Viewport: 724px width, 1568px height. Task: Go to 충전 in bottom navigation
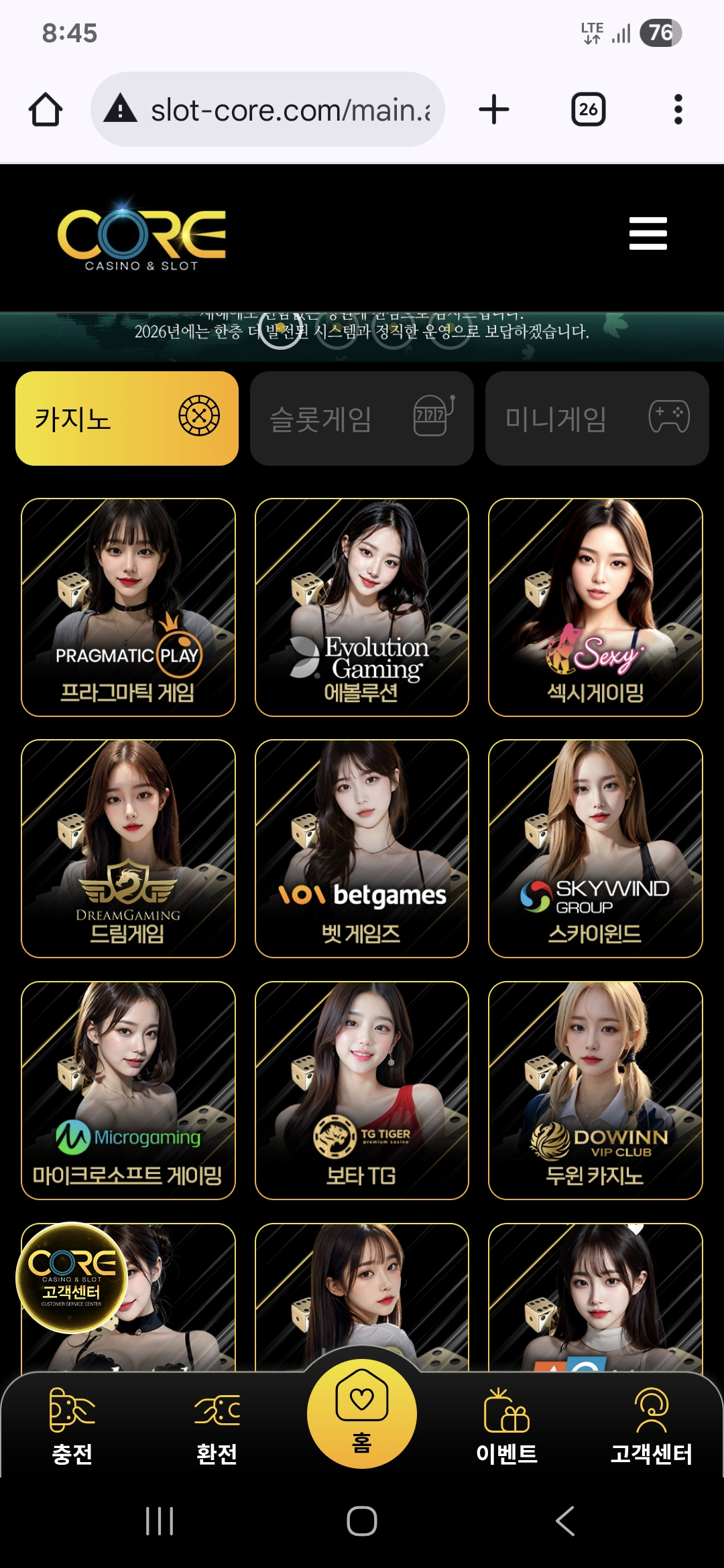pyautogui.click(x=72, y=1426)
